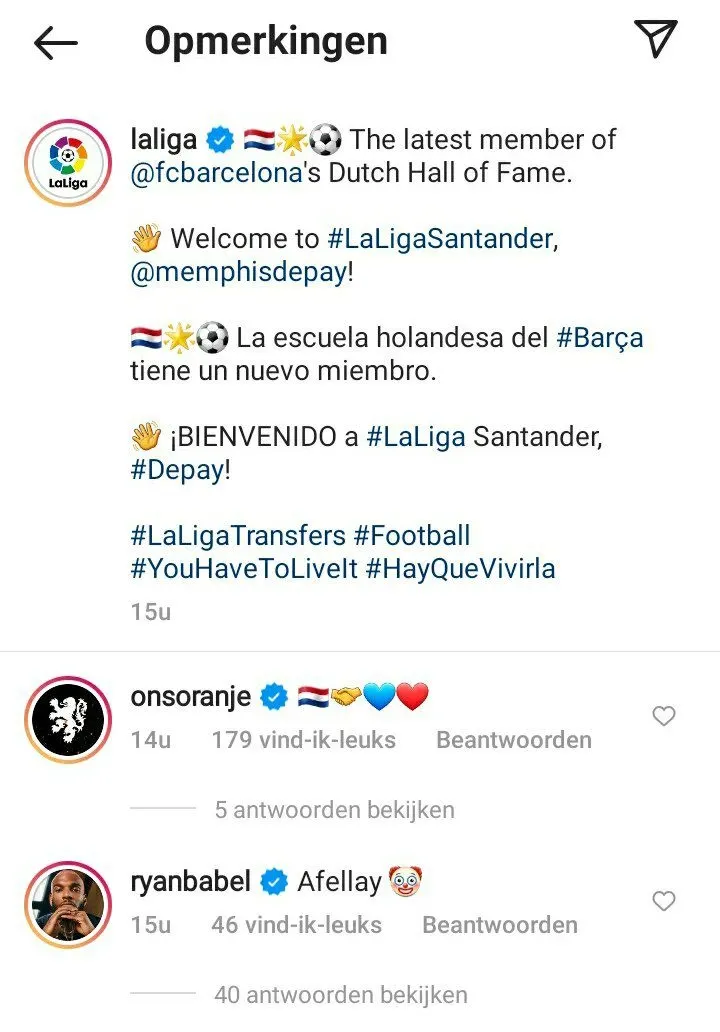
Task: Expand 5 antwoorden bekijken
Action: point(334,810)
